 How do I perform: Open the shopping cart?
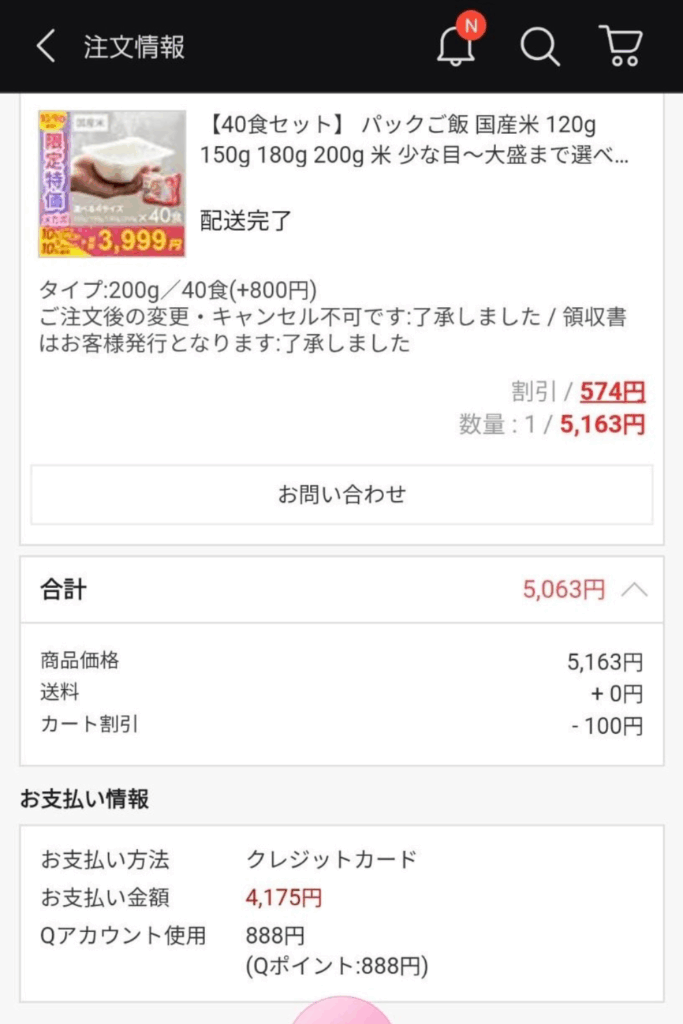tap(621, 46)
